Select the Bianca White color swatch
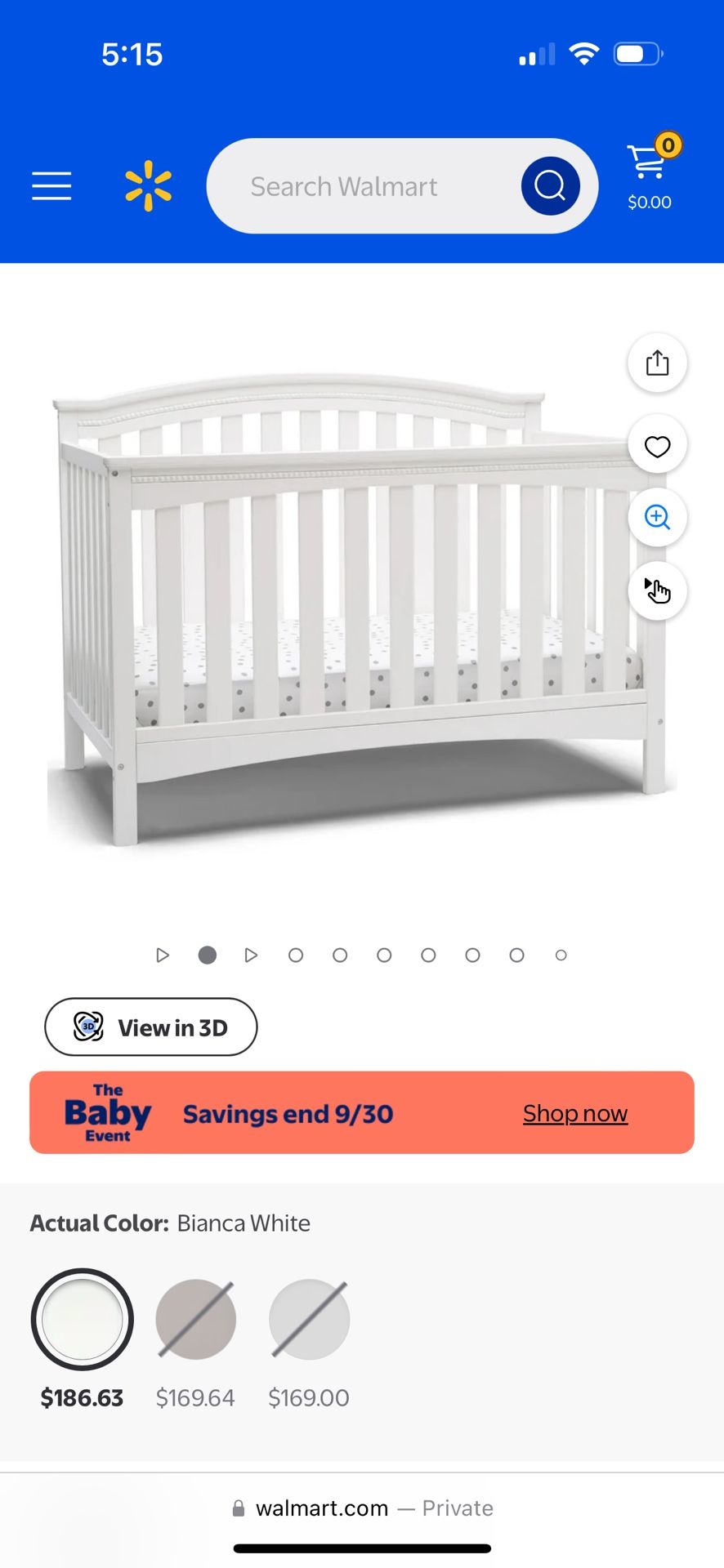This screenshot has width=724, height=1568. [x=82, y=1319]
